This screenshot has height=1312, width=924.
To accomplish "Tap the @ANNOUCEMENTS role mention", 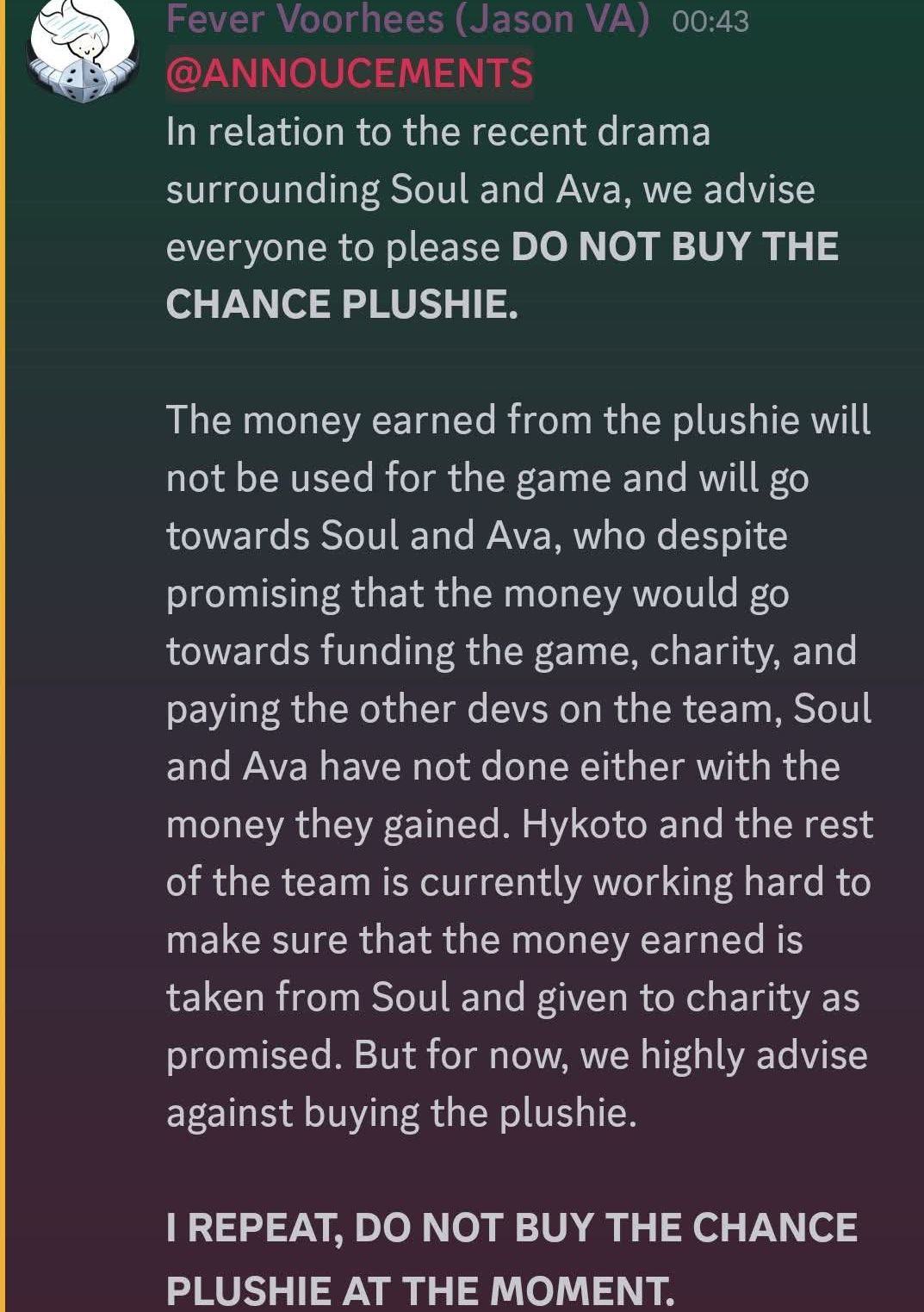I will [x=349, y=73].
